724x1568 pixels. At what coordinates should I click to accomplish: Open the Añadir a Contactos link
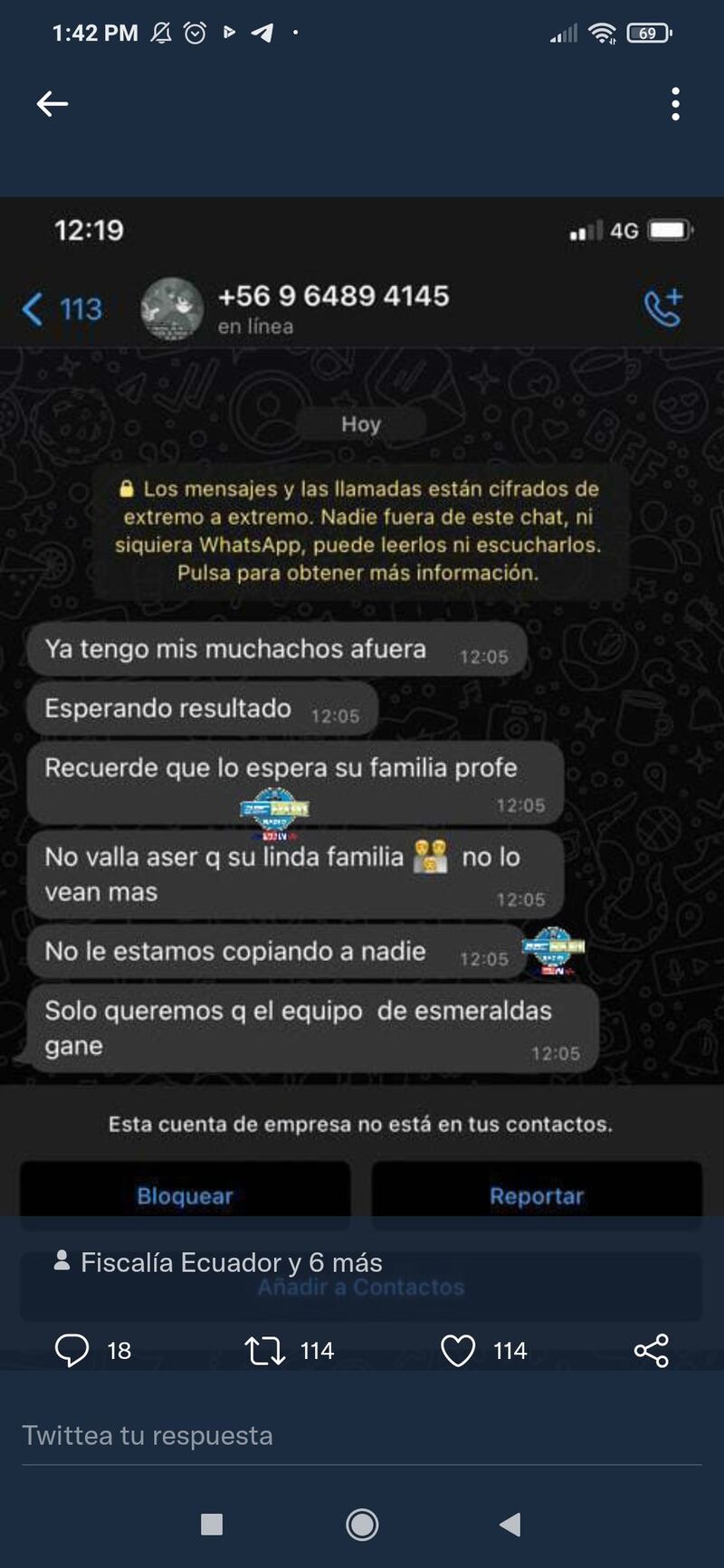pyautogui.click(x=360, y=1286)
